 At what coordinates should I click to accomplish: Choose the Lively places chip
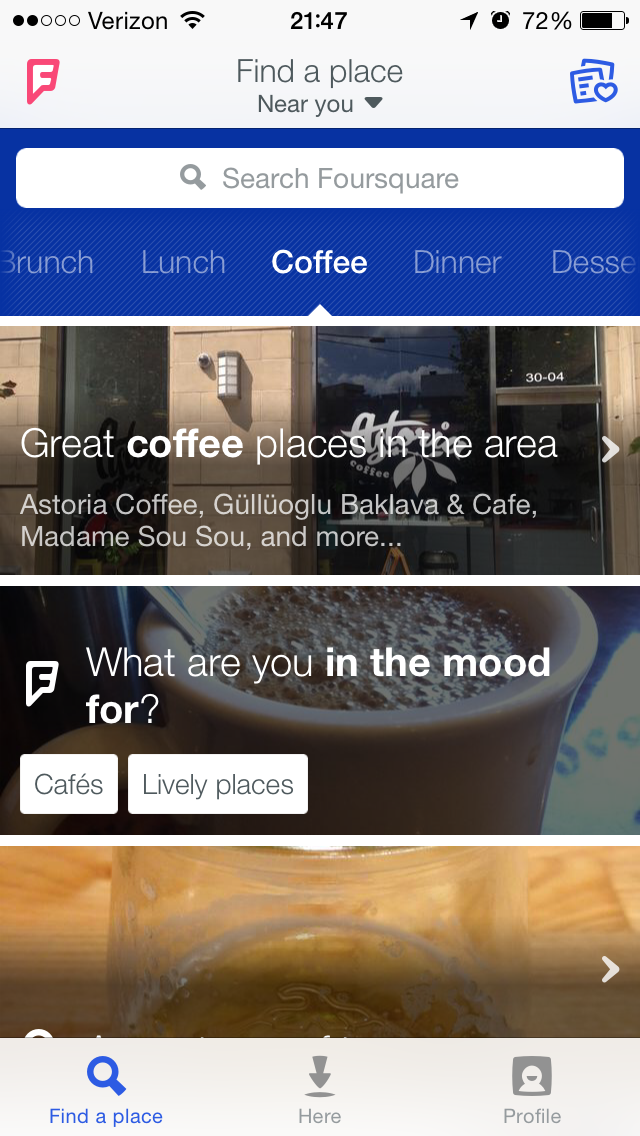pos(218,784)
